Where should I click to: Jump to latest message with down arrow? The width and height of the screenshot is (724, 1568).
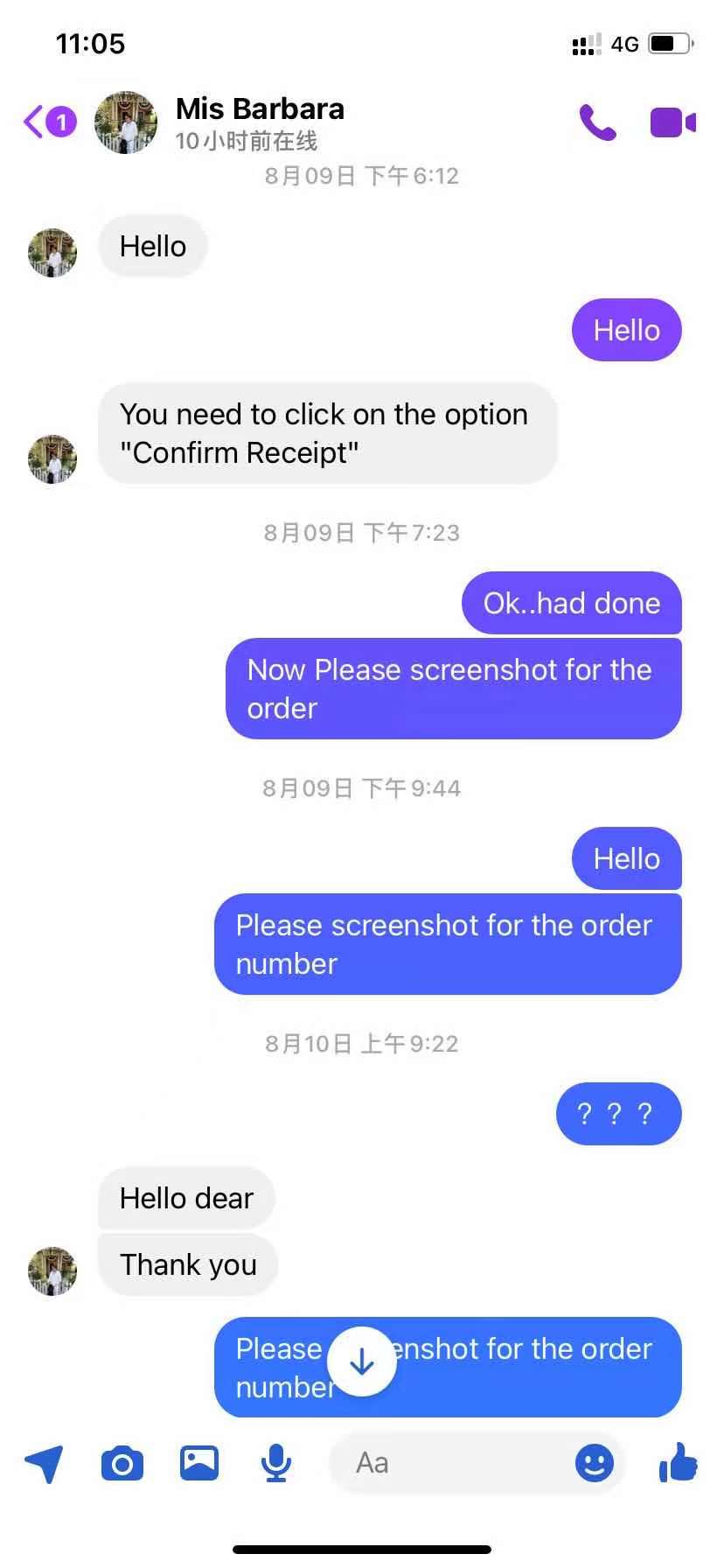pos(361,1361)
